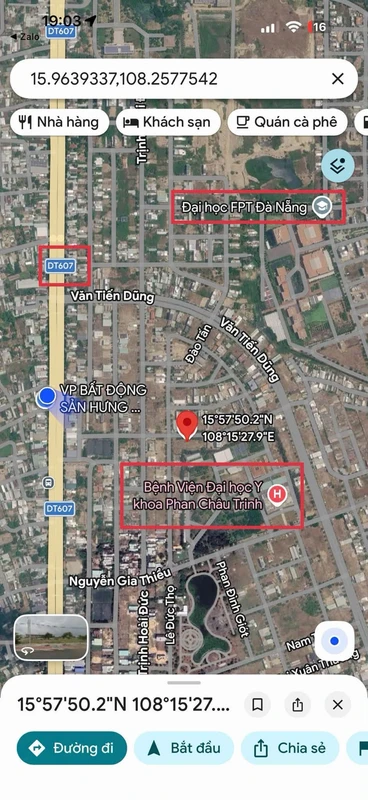Clear the coordinates in the search box
This screenshot has width=368, height=800.
click(x=337, y=79)
